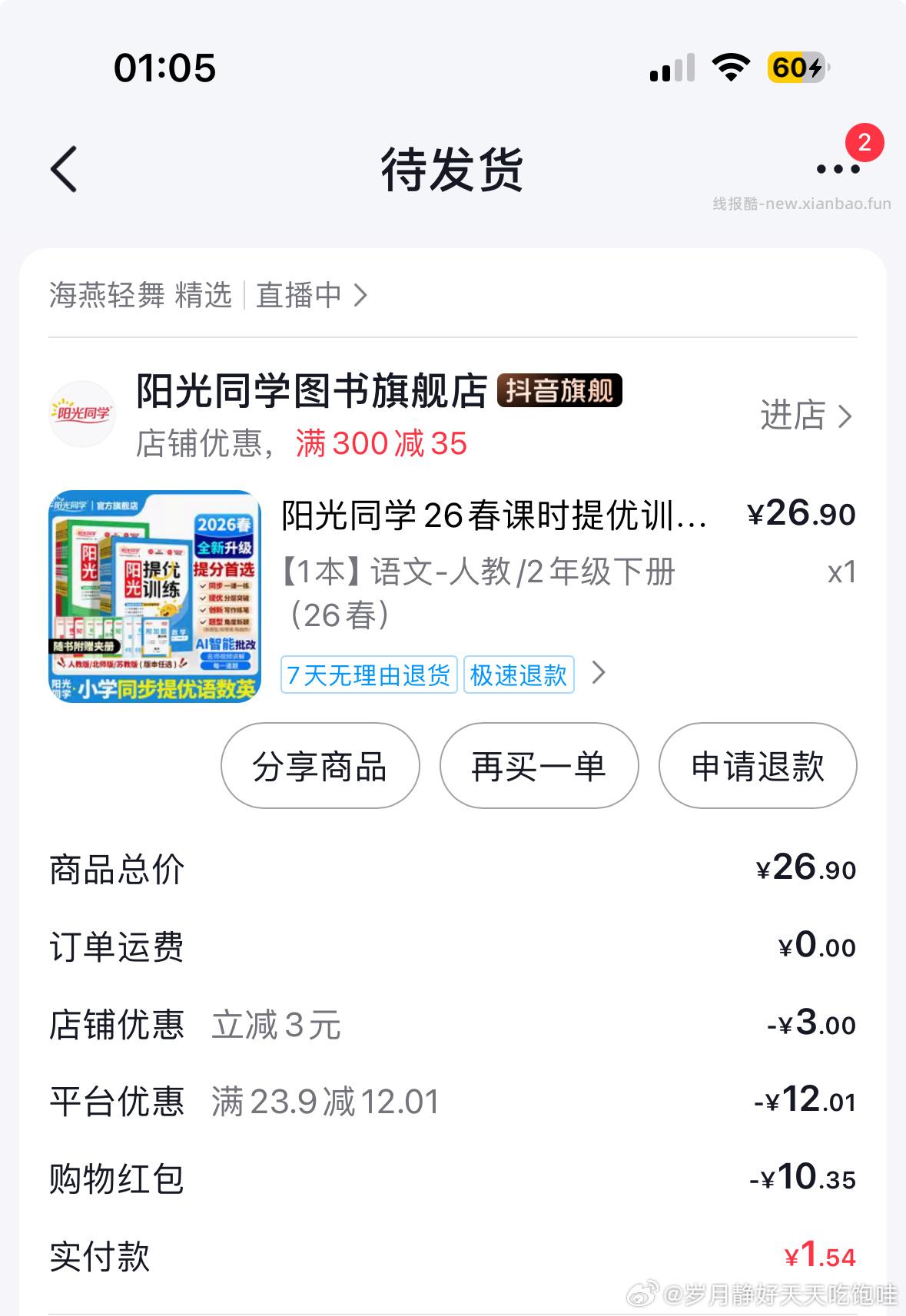The height and width of the screenshot is (1316, 906).
Task: Tap the book product thumbnail image
Action: coord(154,598)
